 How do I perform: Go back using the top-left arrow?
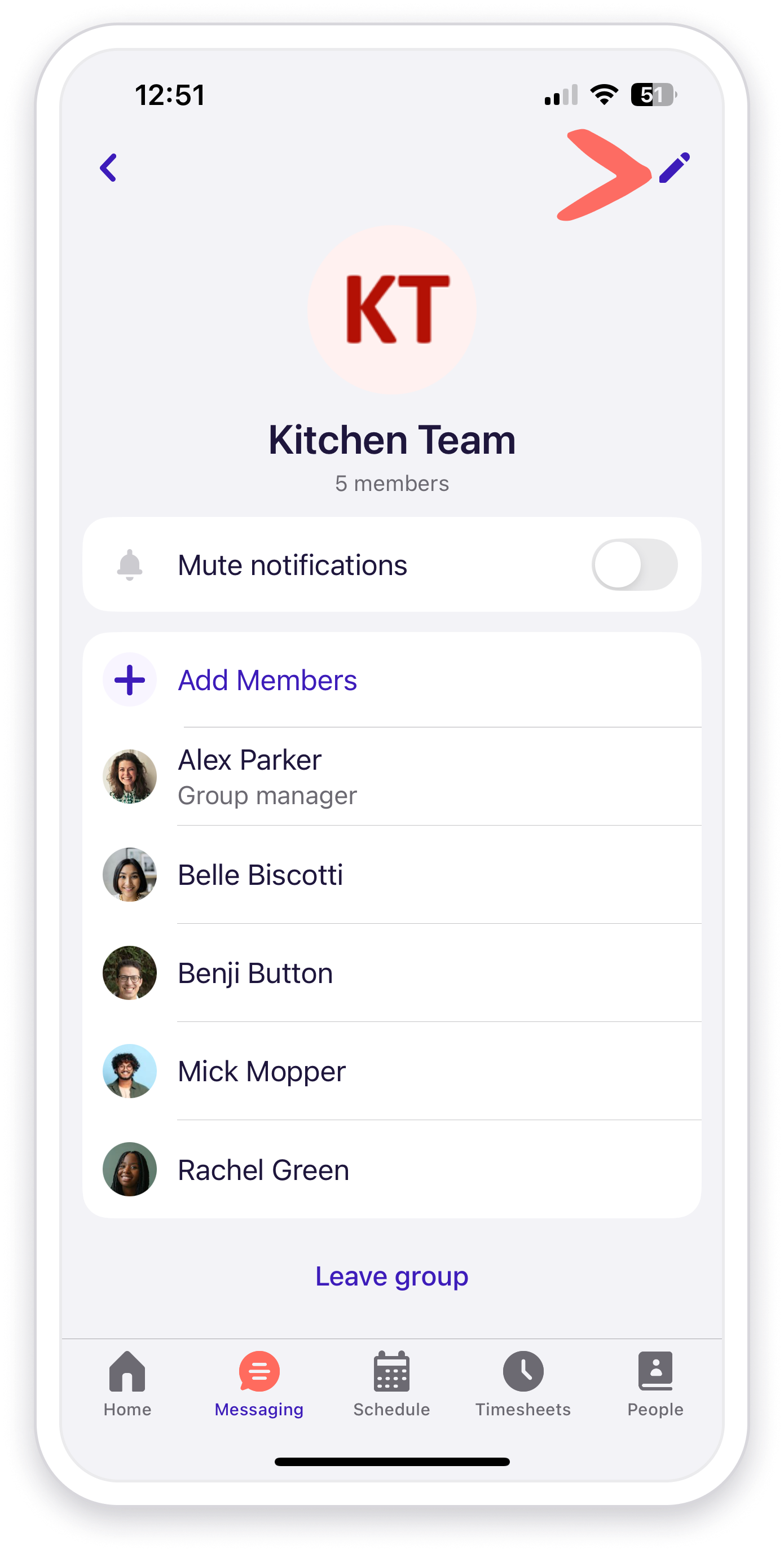tap(108, 168)
